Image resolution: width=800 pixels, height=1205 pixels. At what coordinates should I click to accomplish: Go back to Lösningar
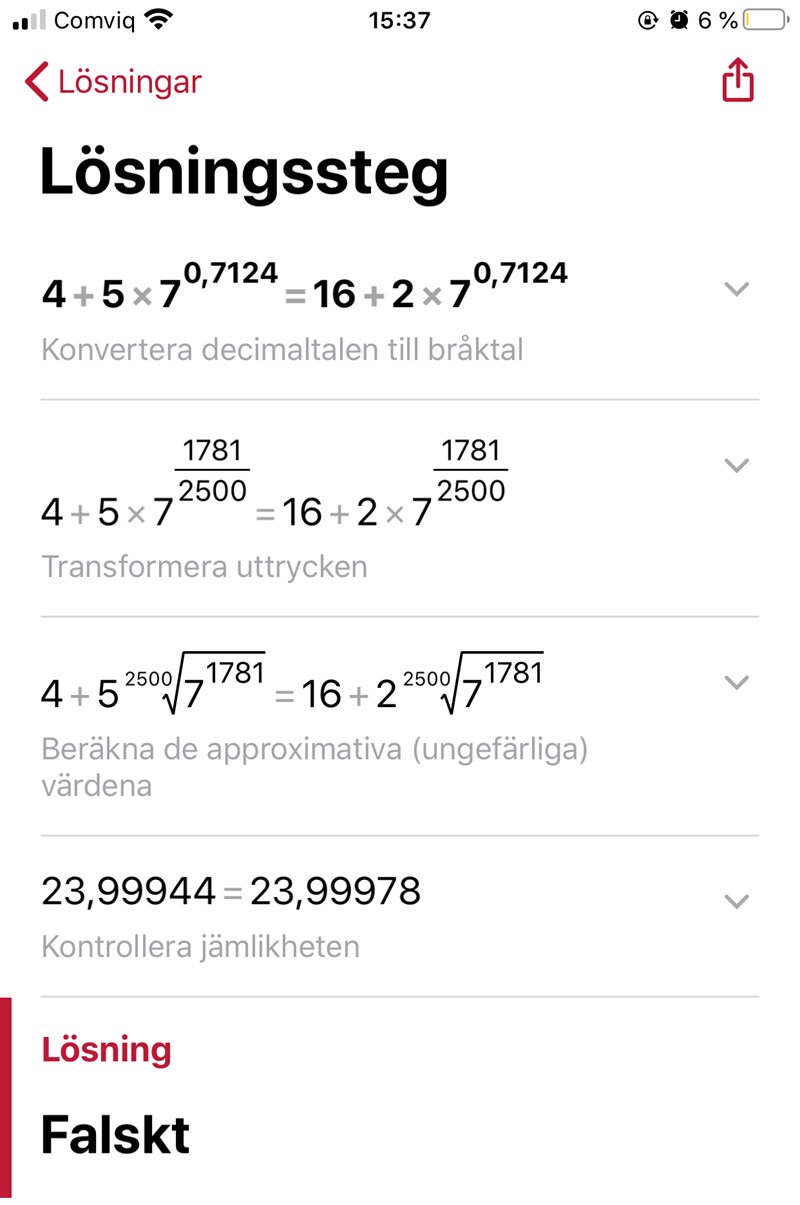point(113,82)
